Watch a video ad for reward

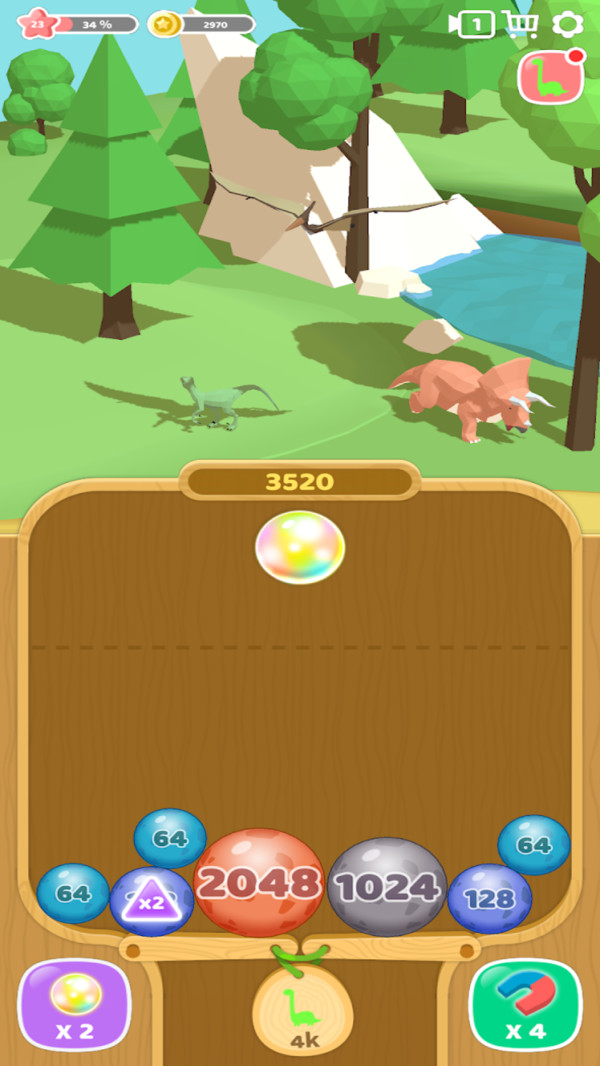click(x=472, y=24)
